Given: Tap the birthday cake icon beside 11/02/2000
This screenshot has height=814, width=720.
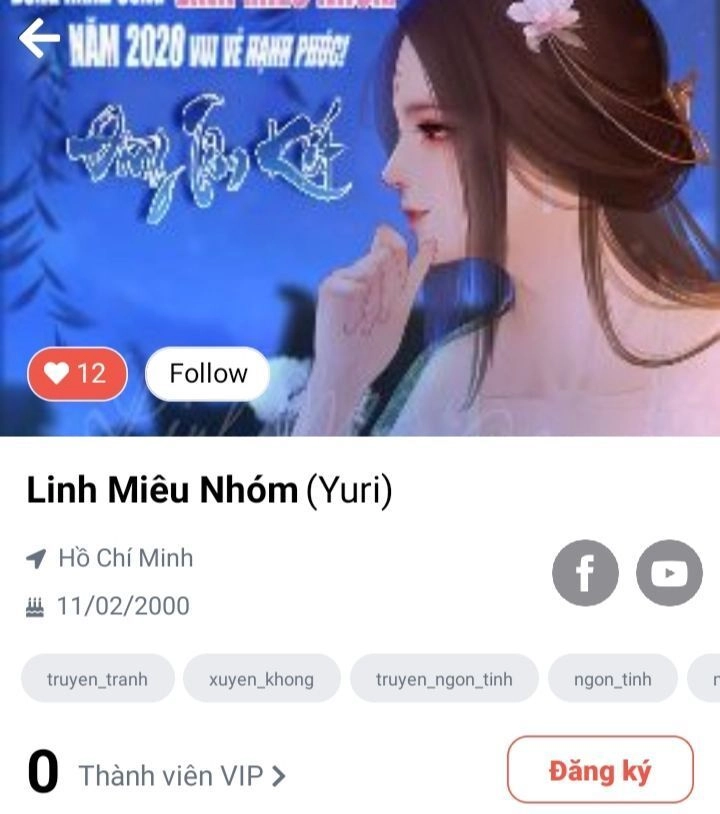Looking at the screenshot, I should [x=36, y=605].
